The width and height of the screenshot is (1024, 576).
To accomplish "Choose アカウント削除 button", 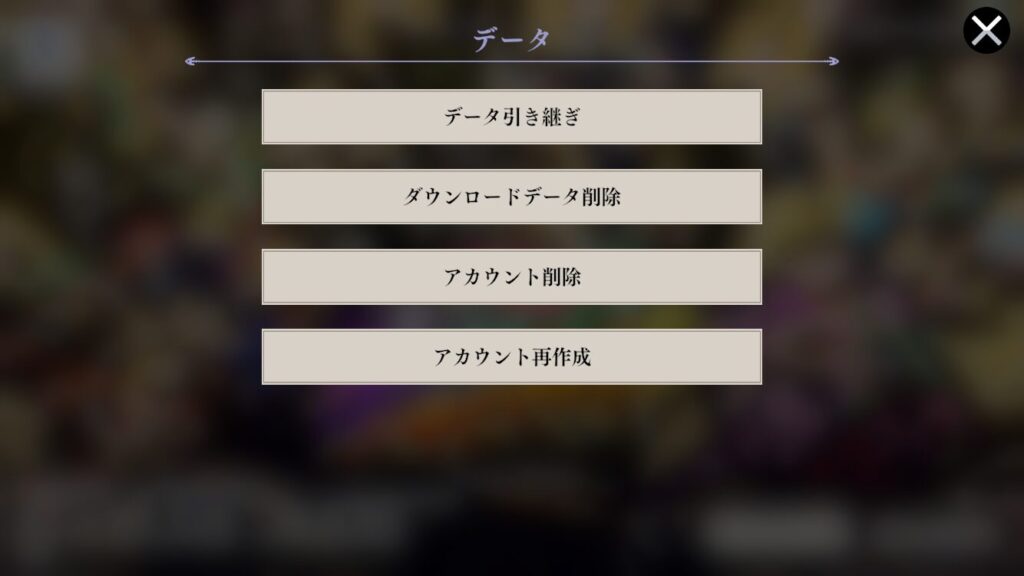I will (511, 277).
